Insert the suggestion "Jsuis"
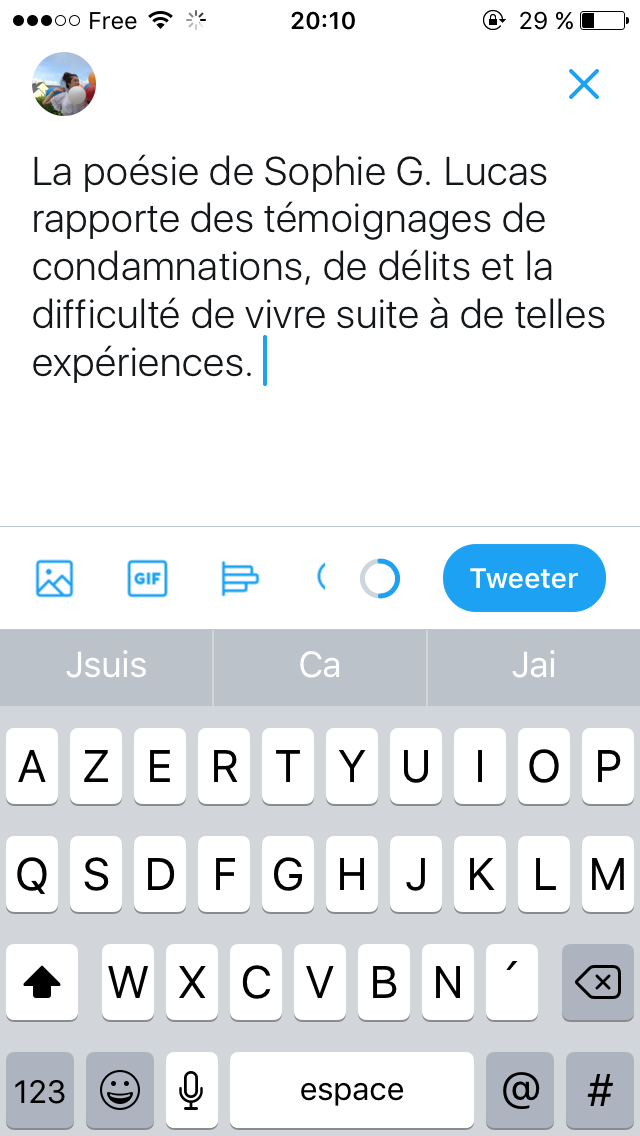The image size is (640, 1136). click(107, 667)
